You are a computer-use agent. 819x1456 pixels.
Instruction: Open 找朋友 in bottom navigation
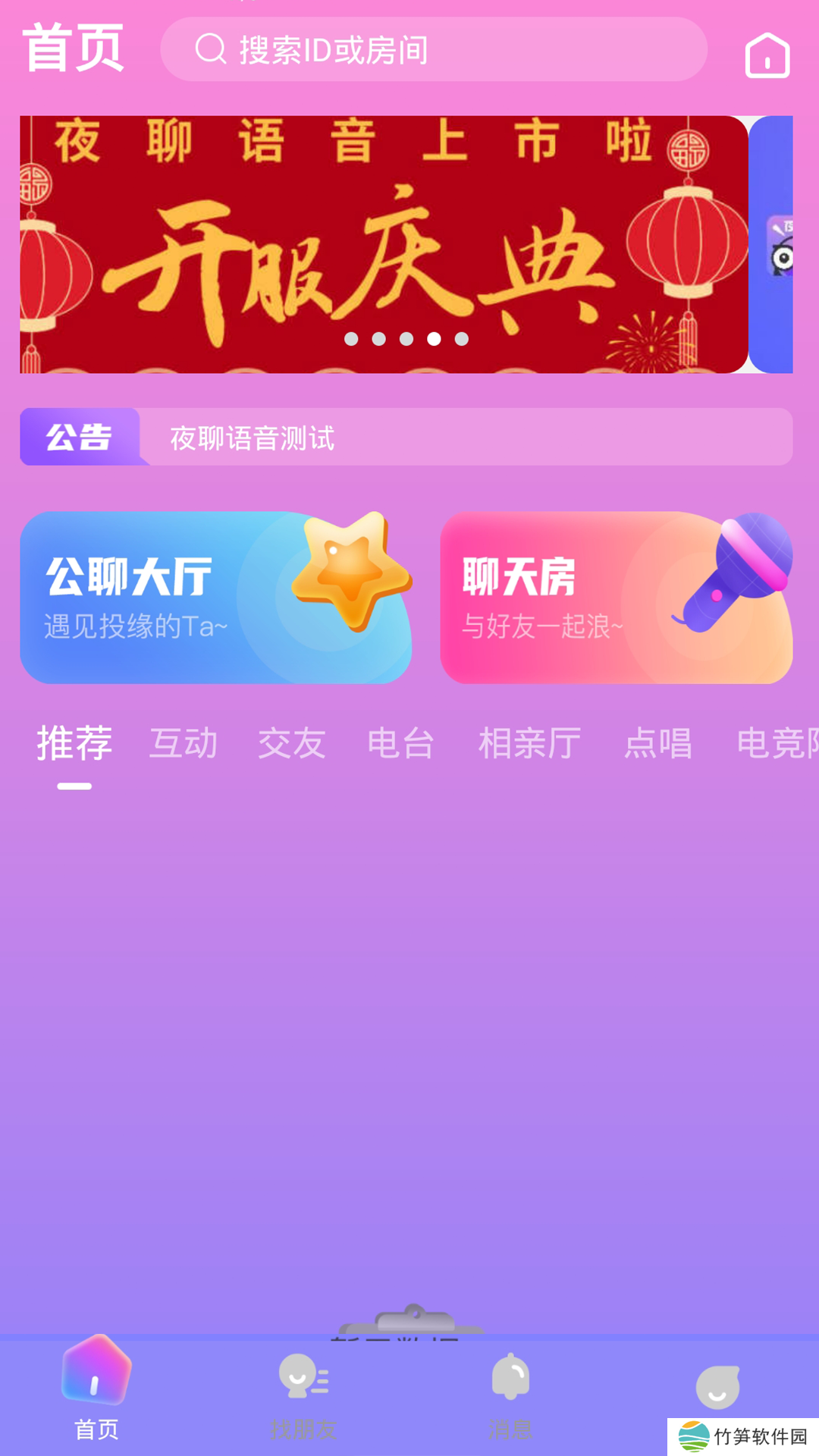pos(303,1392)
